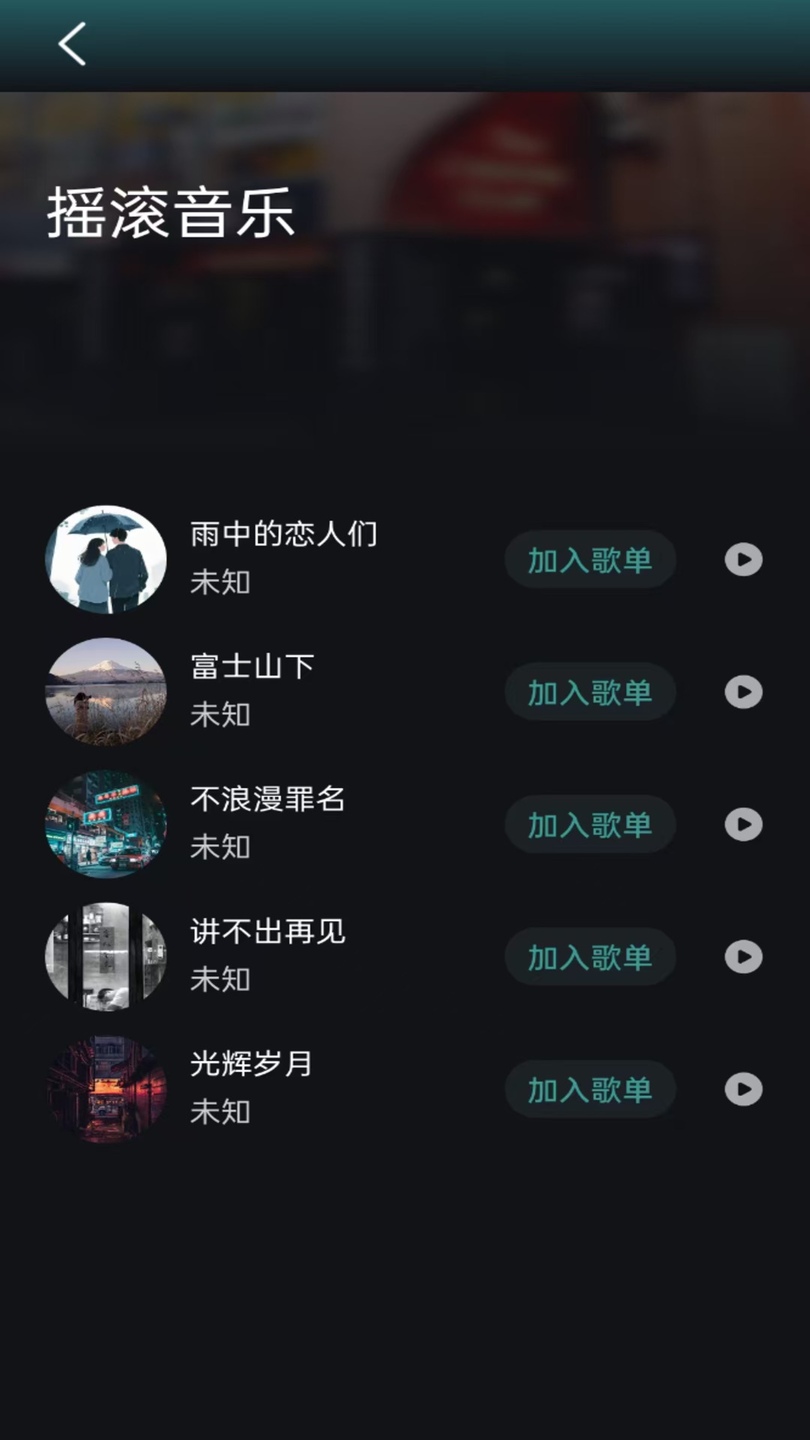Add 雨中的恋人们 to a playlist

click(590, 559)
